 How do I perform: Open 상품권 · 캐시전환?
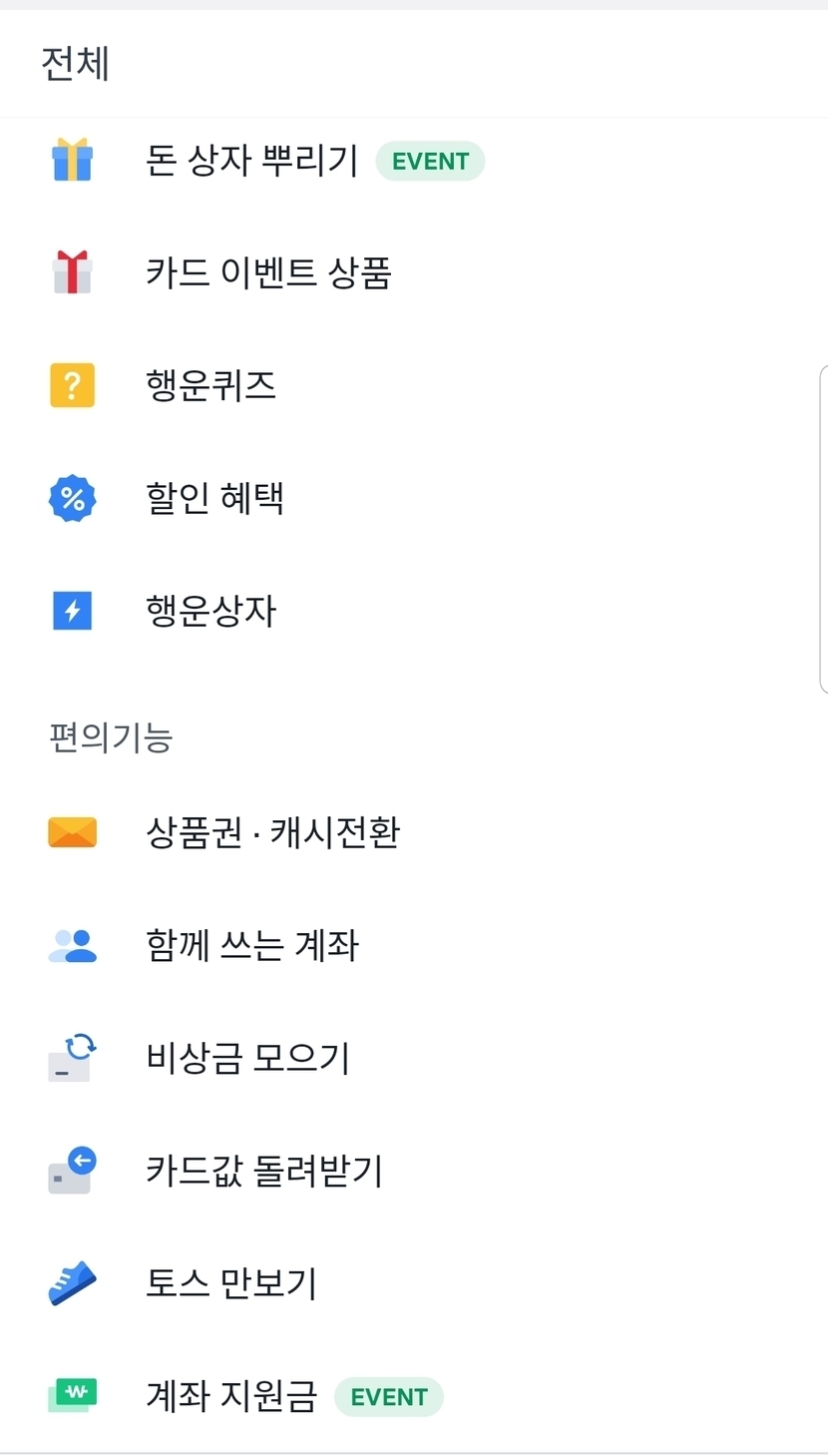point(272,832)
